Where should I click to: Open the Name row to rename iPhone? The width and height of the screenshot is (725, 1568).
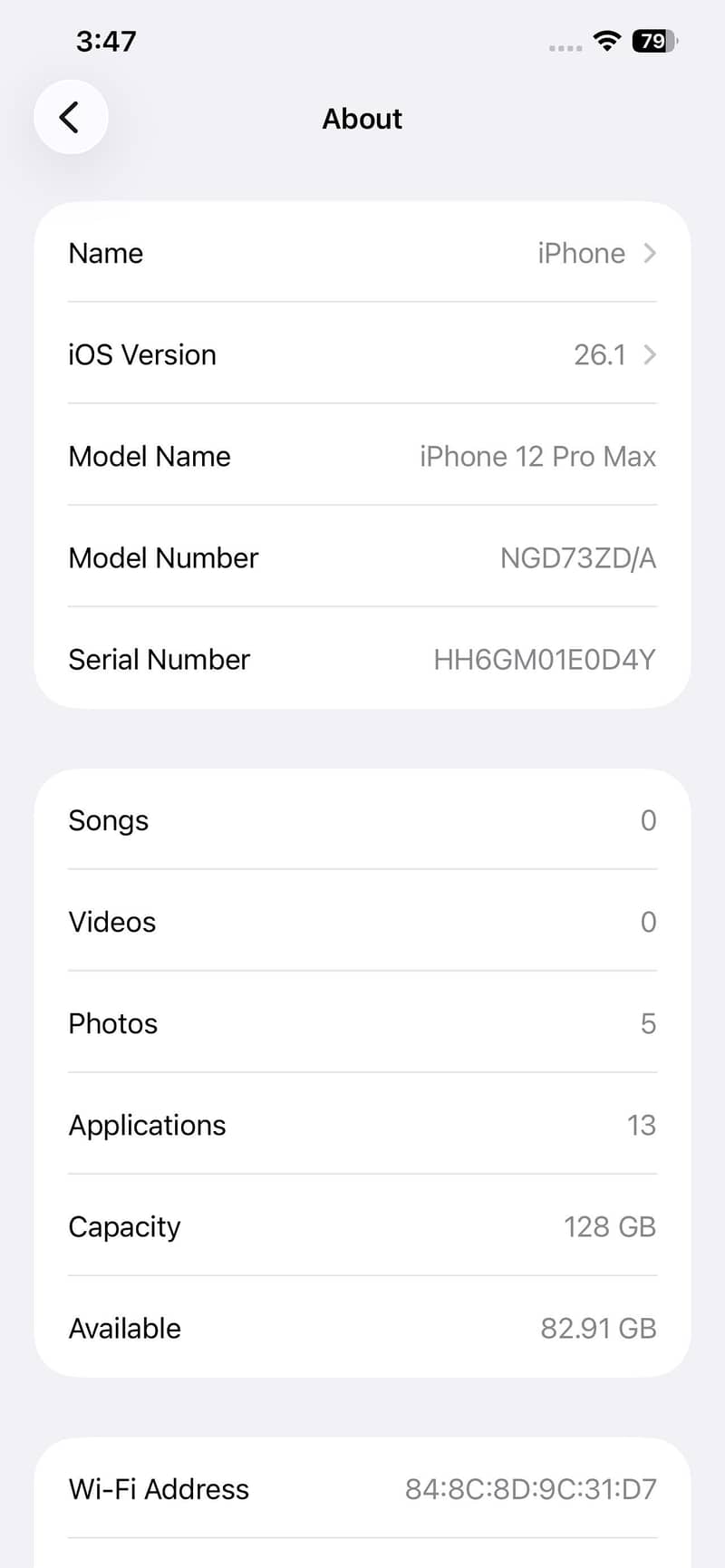[362, 253]
